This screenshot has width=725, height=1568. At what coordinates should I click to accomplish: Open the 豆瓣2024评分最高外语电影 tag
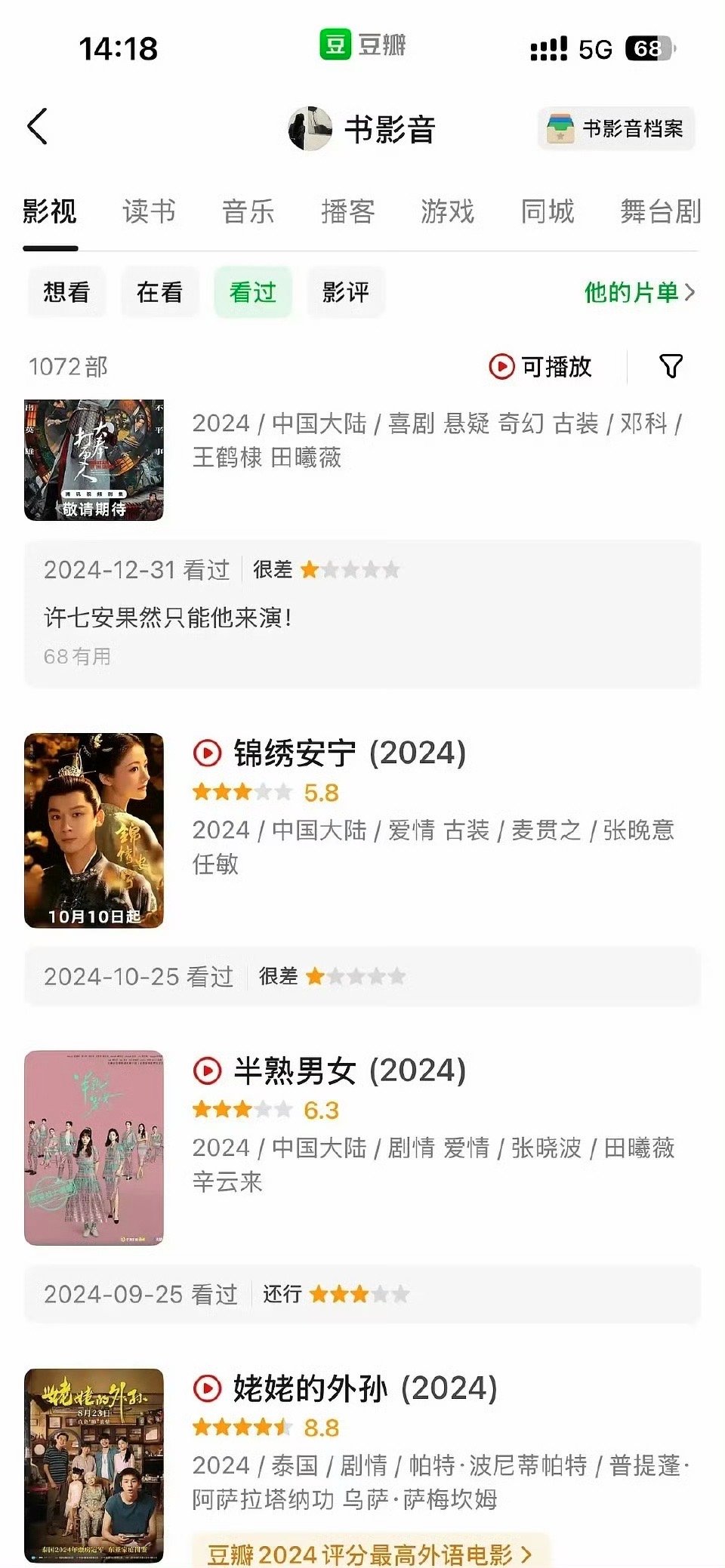pos(370,1552)
